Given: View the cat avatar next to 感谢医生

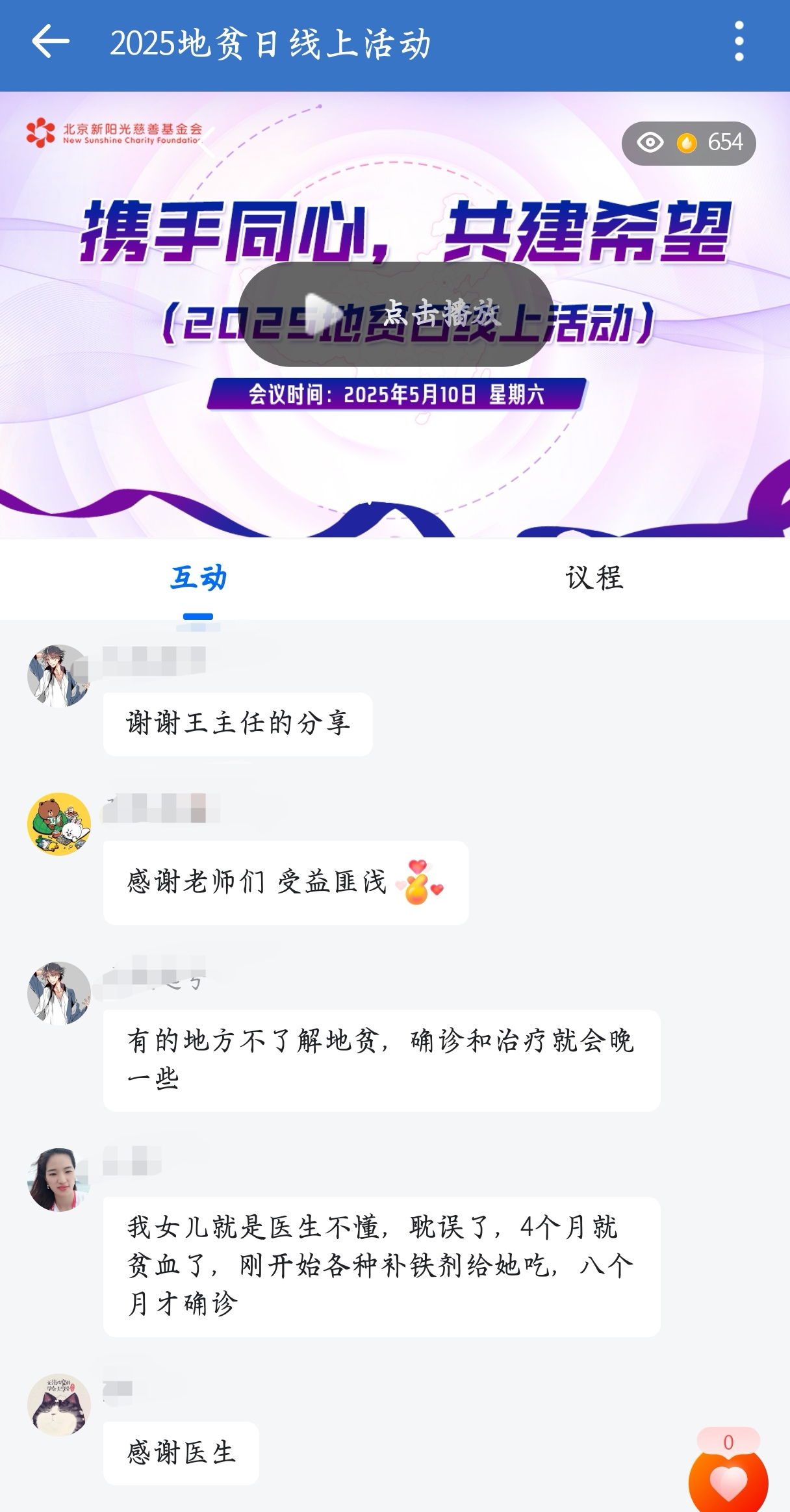Looking at the screenshot, I should click(59, 1405).
